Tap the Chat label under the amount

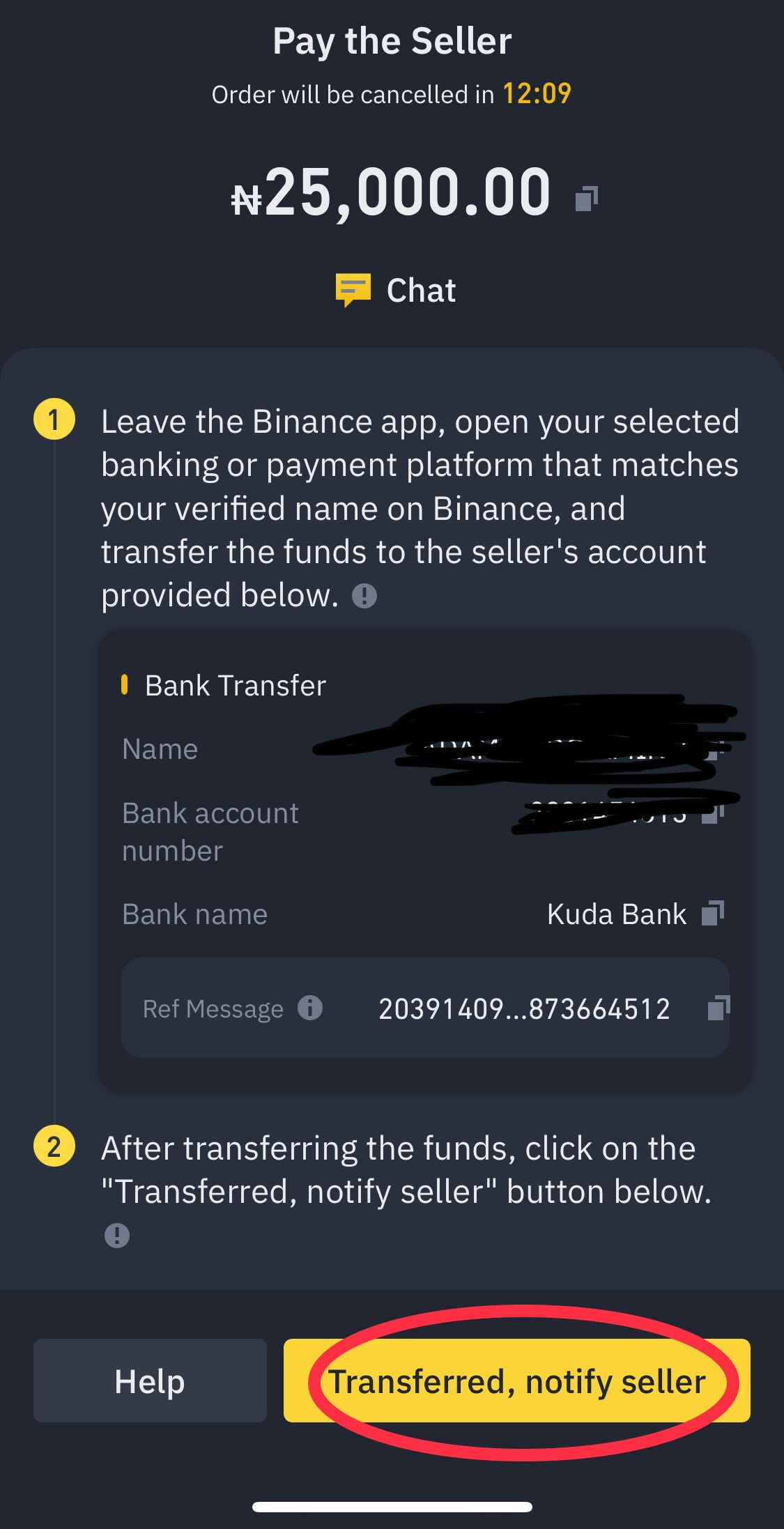[420, 290]
